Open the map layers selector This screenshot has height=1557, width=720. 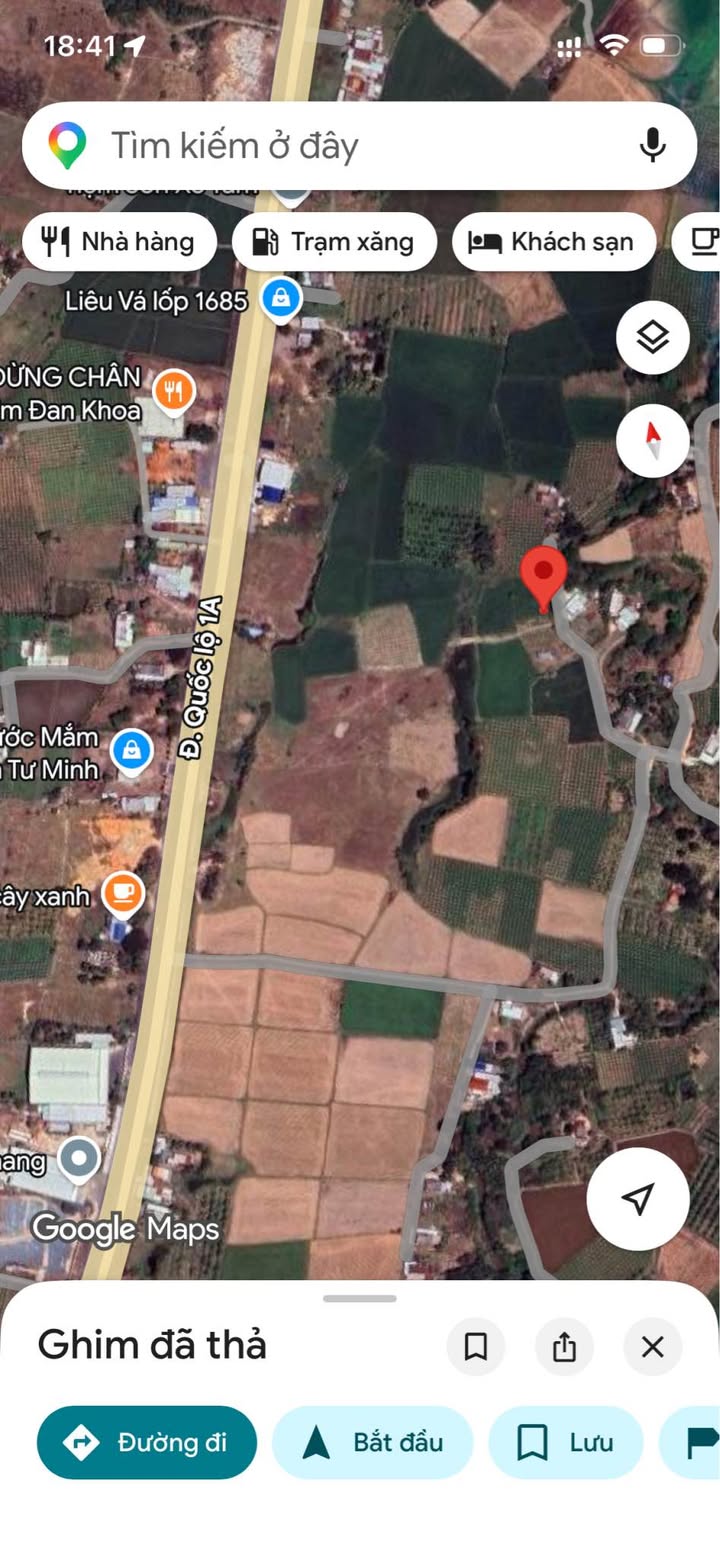coord(652,338)
